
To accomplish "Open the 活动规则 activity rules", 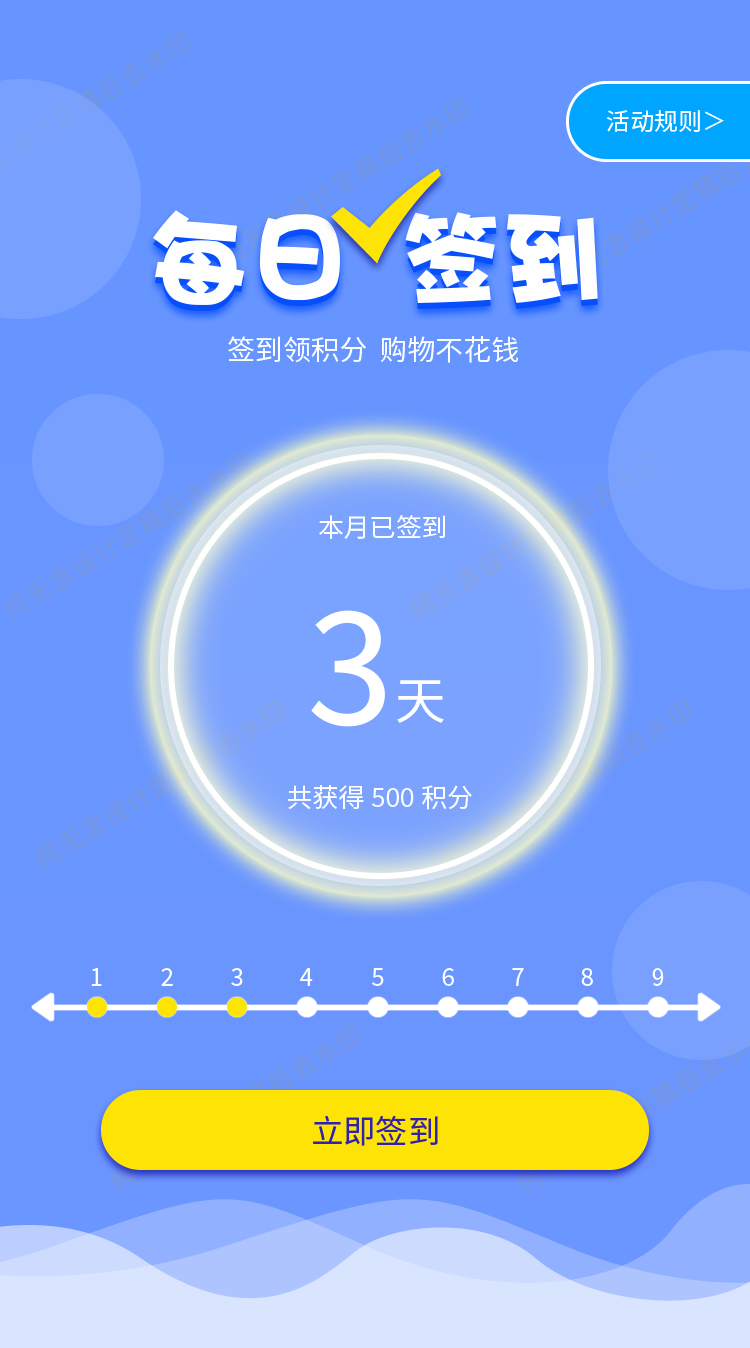I will pyautogui.click(x=660, y=121).
